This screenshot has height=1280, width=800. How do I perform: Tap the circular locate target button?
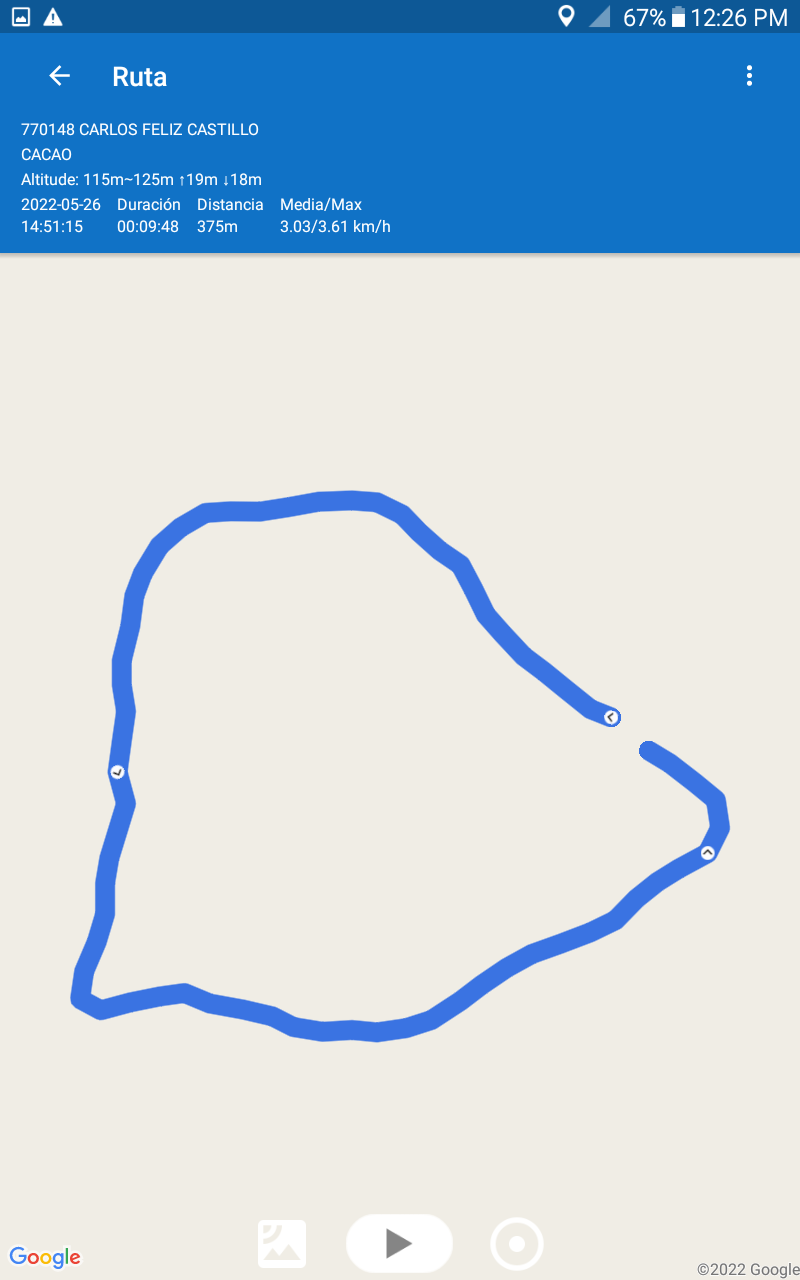[x=517, y=1244]
